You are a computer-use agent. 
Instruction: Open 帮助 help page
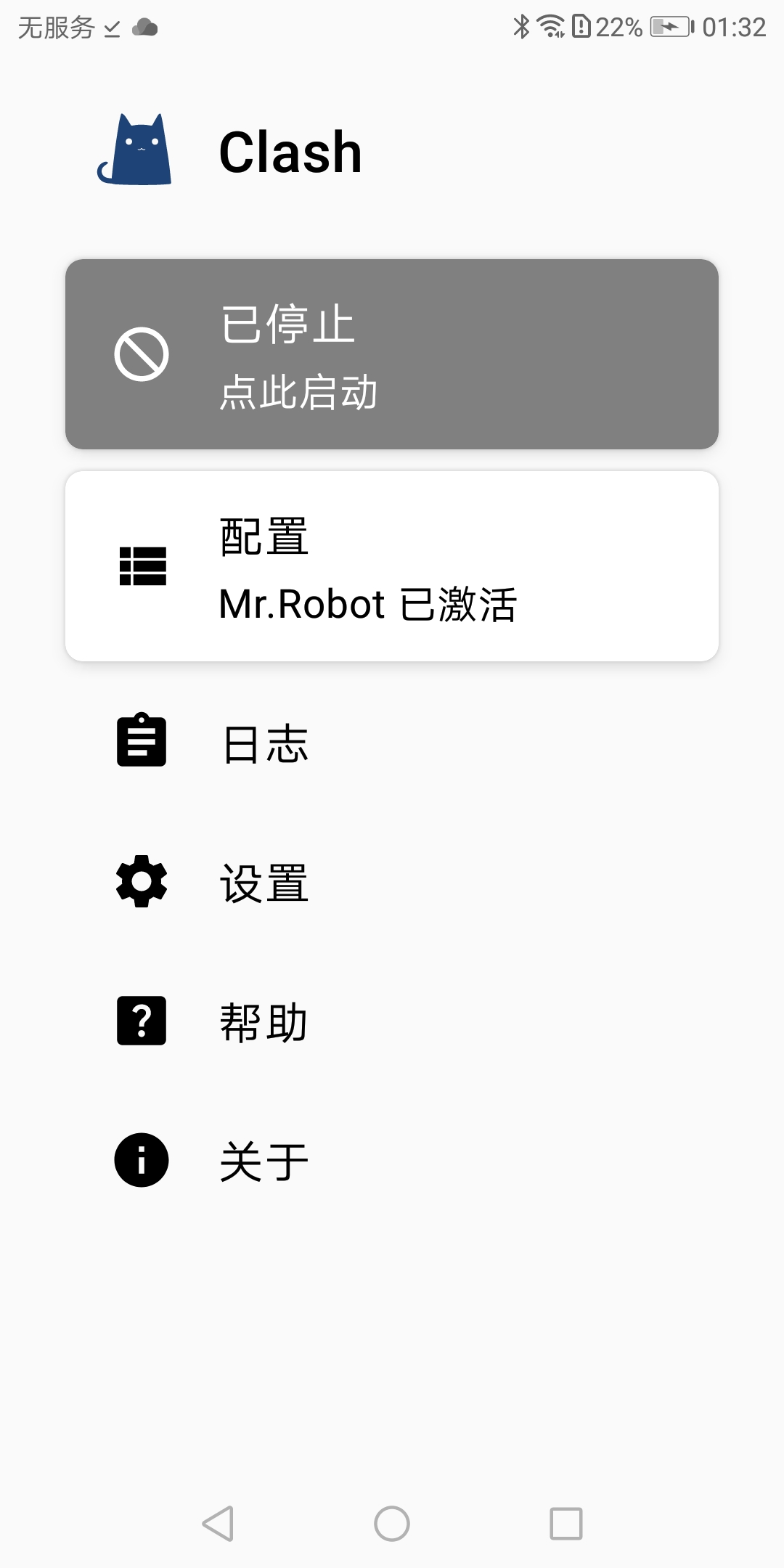(x=265, y=1022)
